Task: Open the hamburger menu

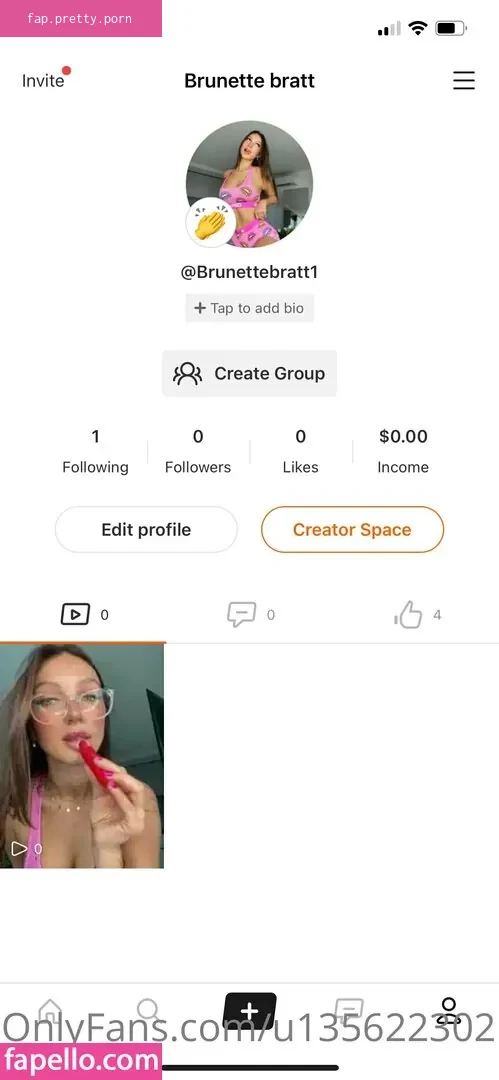Action: [x=463, y=81]
